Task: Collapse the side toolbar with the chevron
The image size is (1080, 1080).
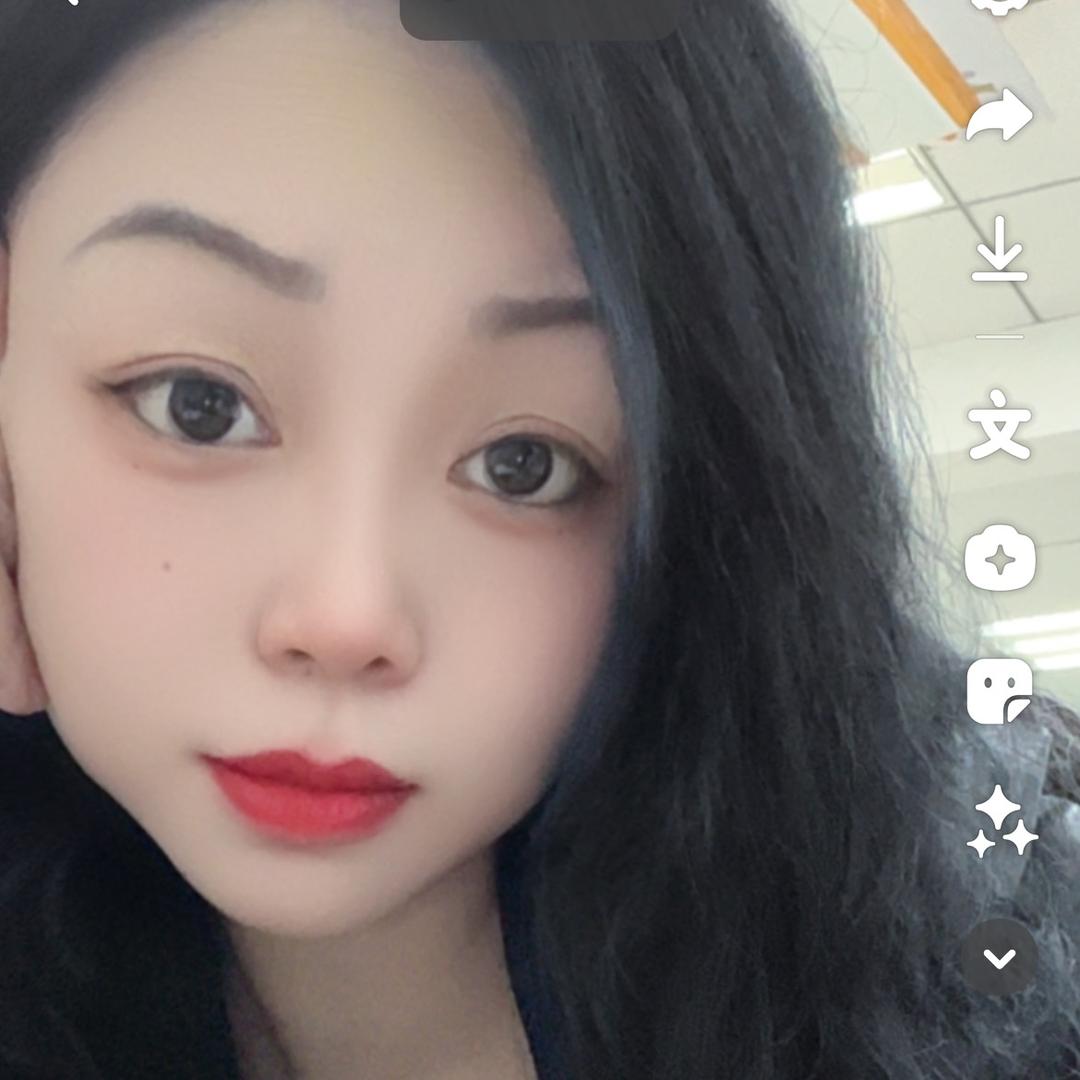Action: coord(1000,958)
